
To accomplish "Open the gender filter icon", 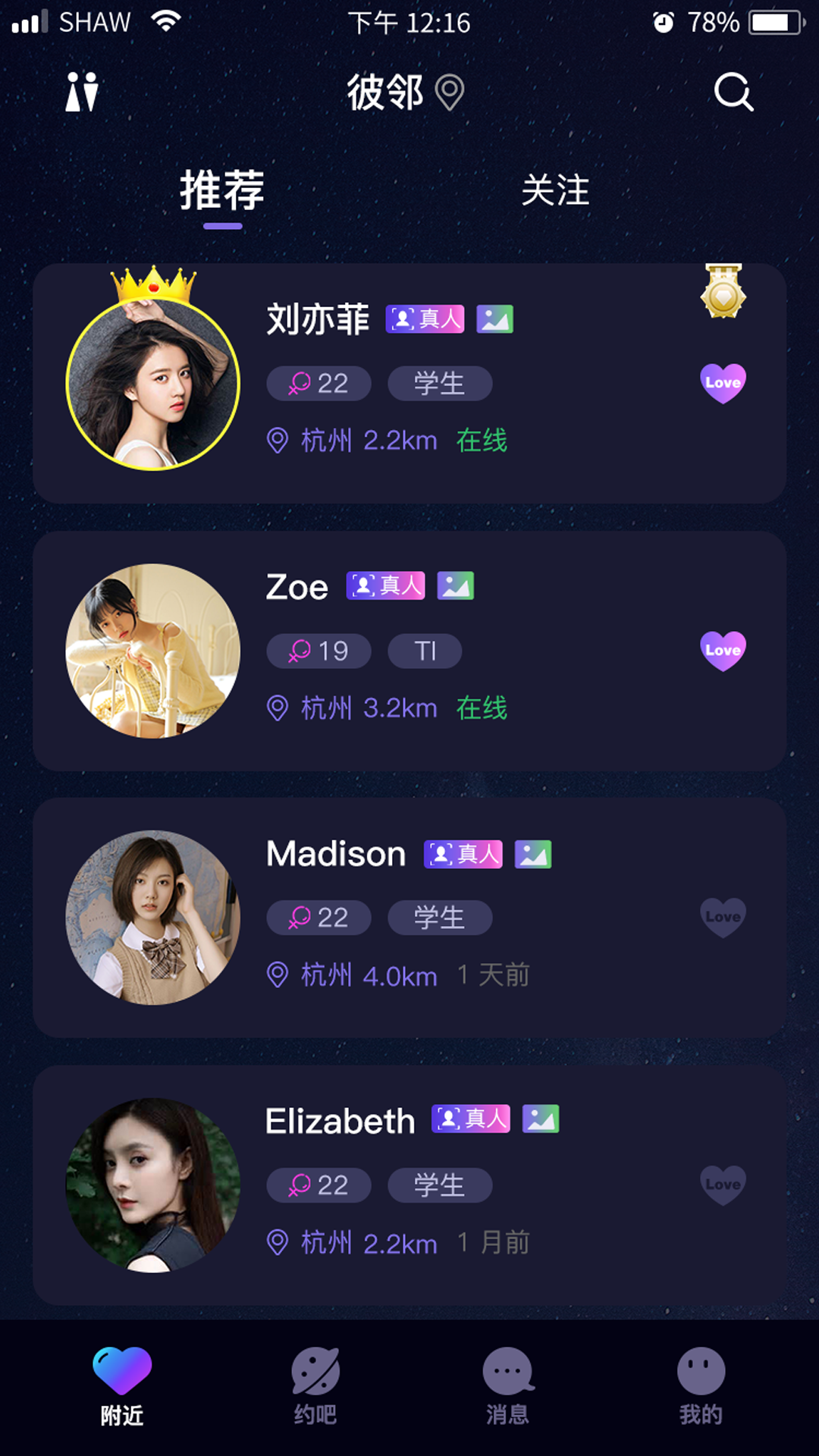I will [x=82, y=93].
